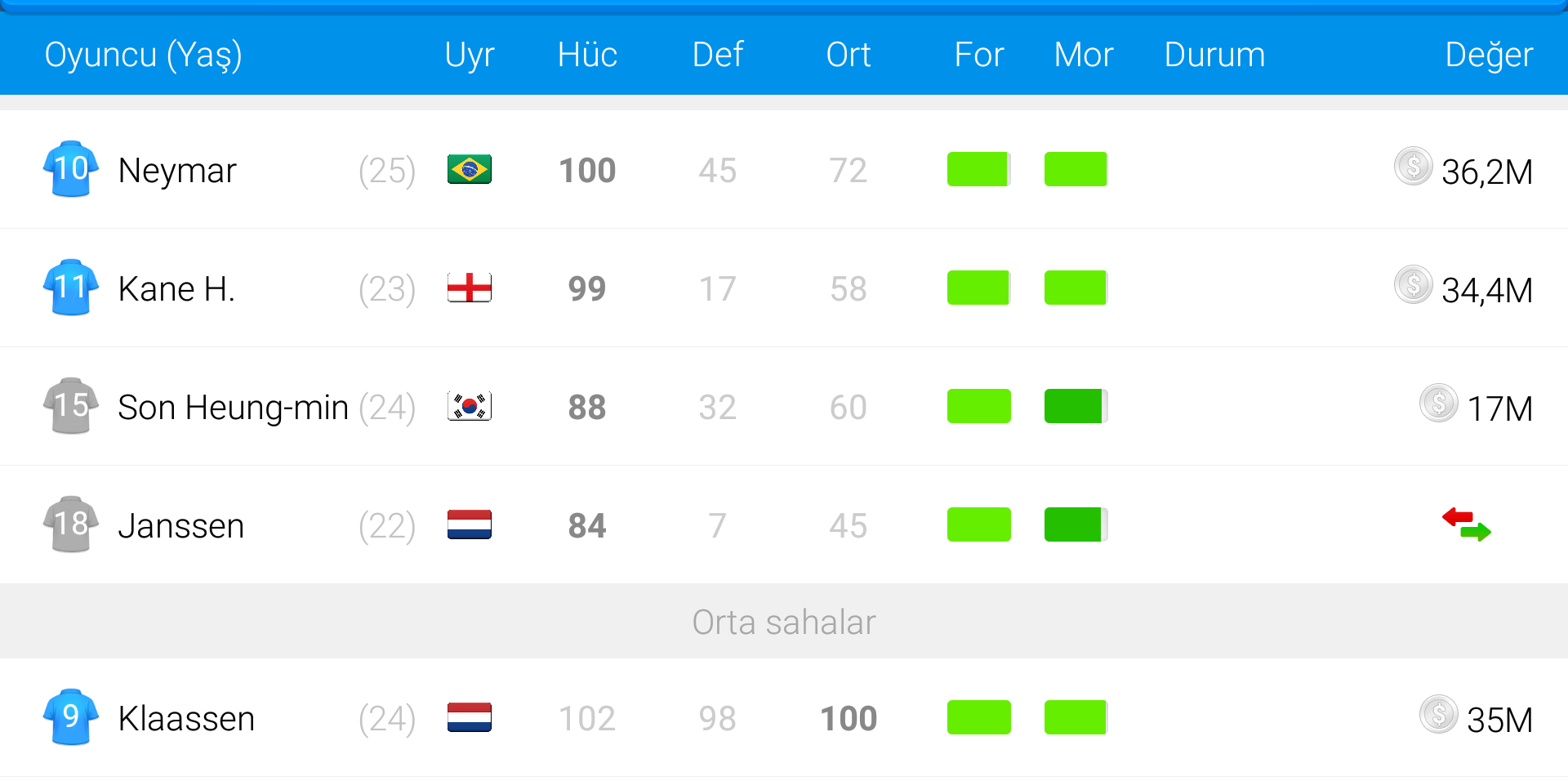This screenshot has width=1568, height=781.
Task: Sort players by Değer value
Action: [1489, 55]
